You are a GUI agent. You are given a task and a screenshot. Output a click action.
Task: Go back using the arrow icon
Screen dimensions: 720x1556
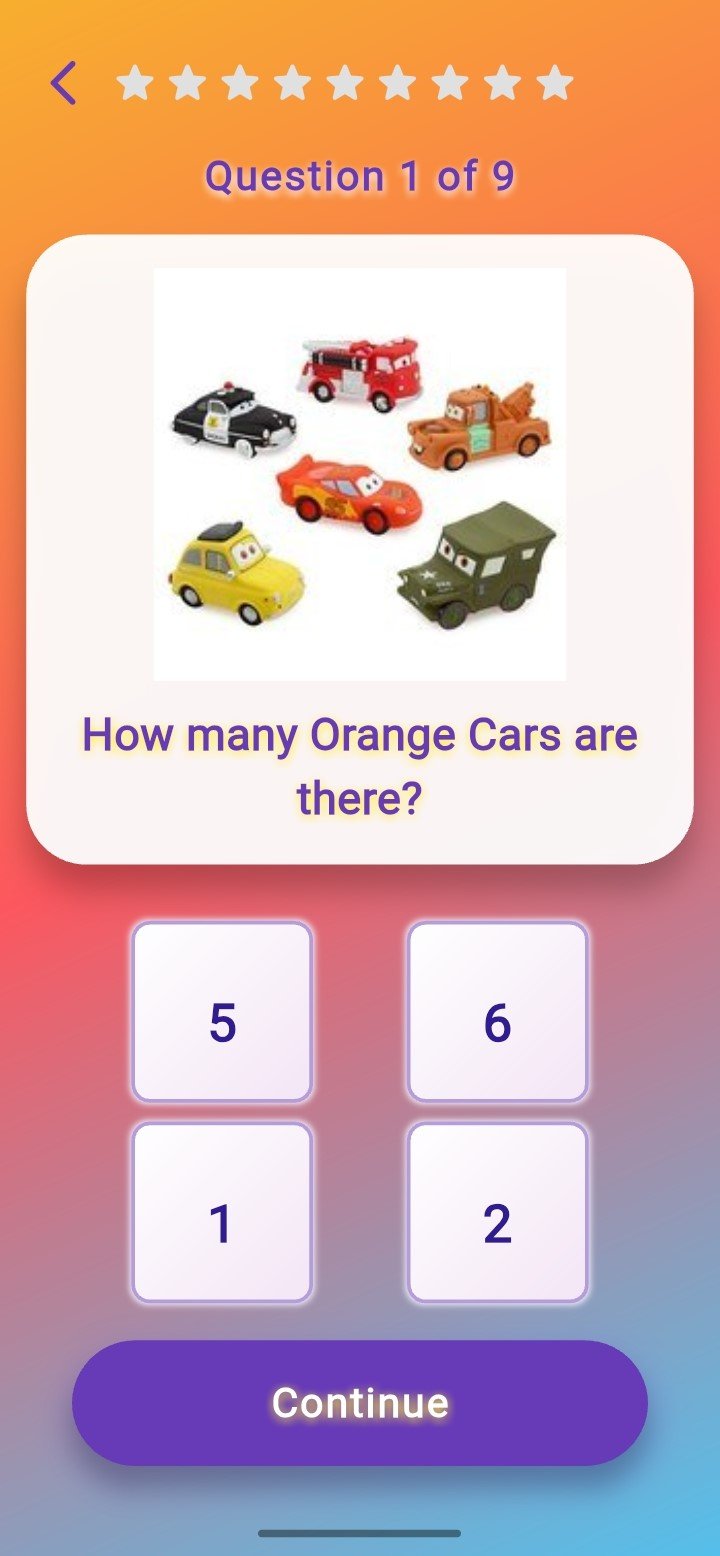click(x=63, y=83)
